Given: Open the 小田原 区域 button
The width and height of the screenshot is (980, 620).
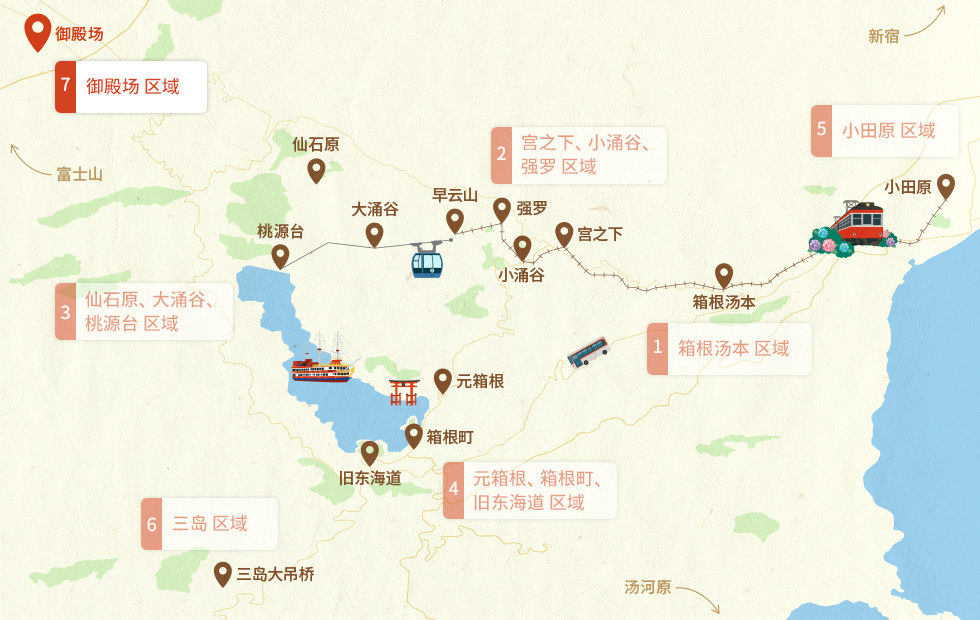Looking at the screenshot, I should pyautogui.click(x=885, y=131).
